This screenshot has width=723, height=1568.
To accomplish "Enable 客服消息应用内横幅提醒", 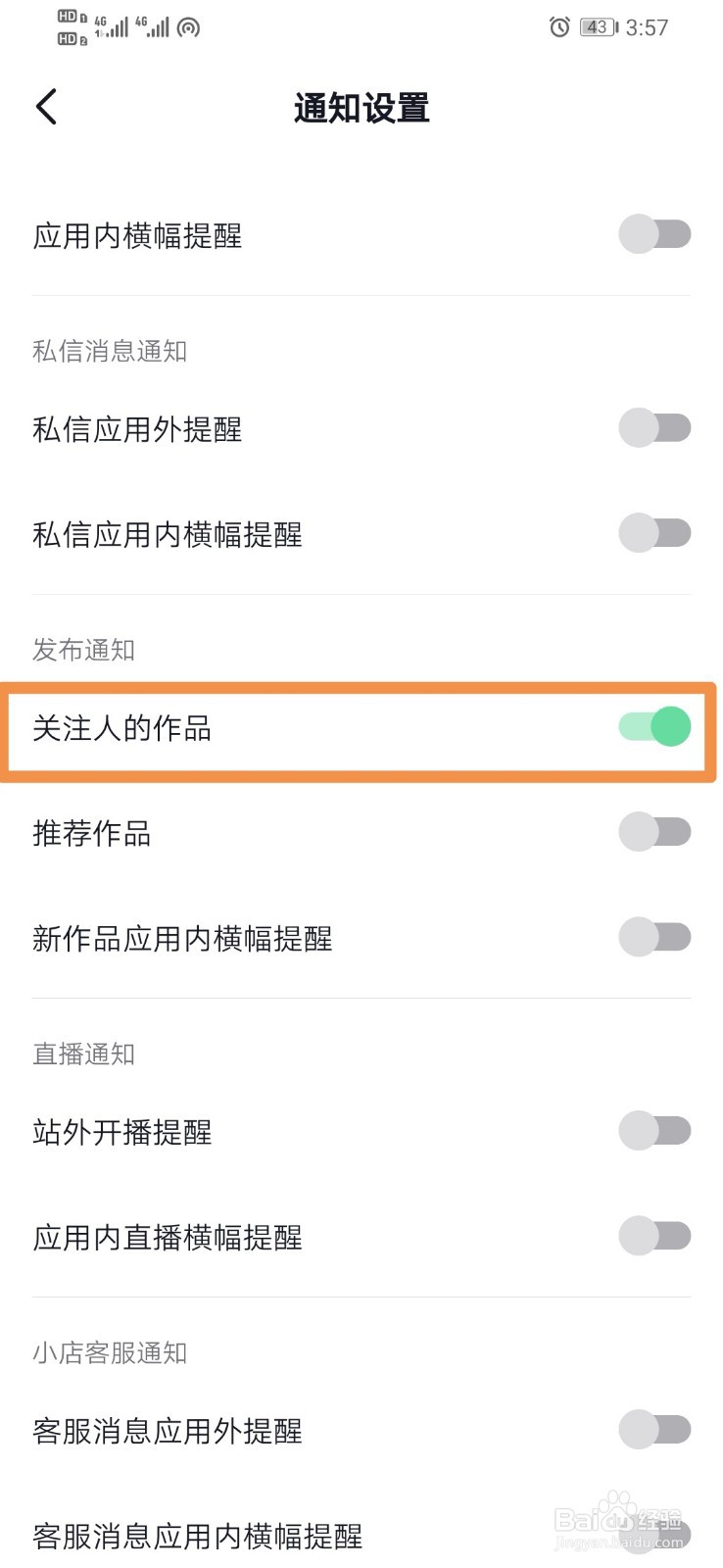I will tap(654, 1535).
